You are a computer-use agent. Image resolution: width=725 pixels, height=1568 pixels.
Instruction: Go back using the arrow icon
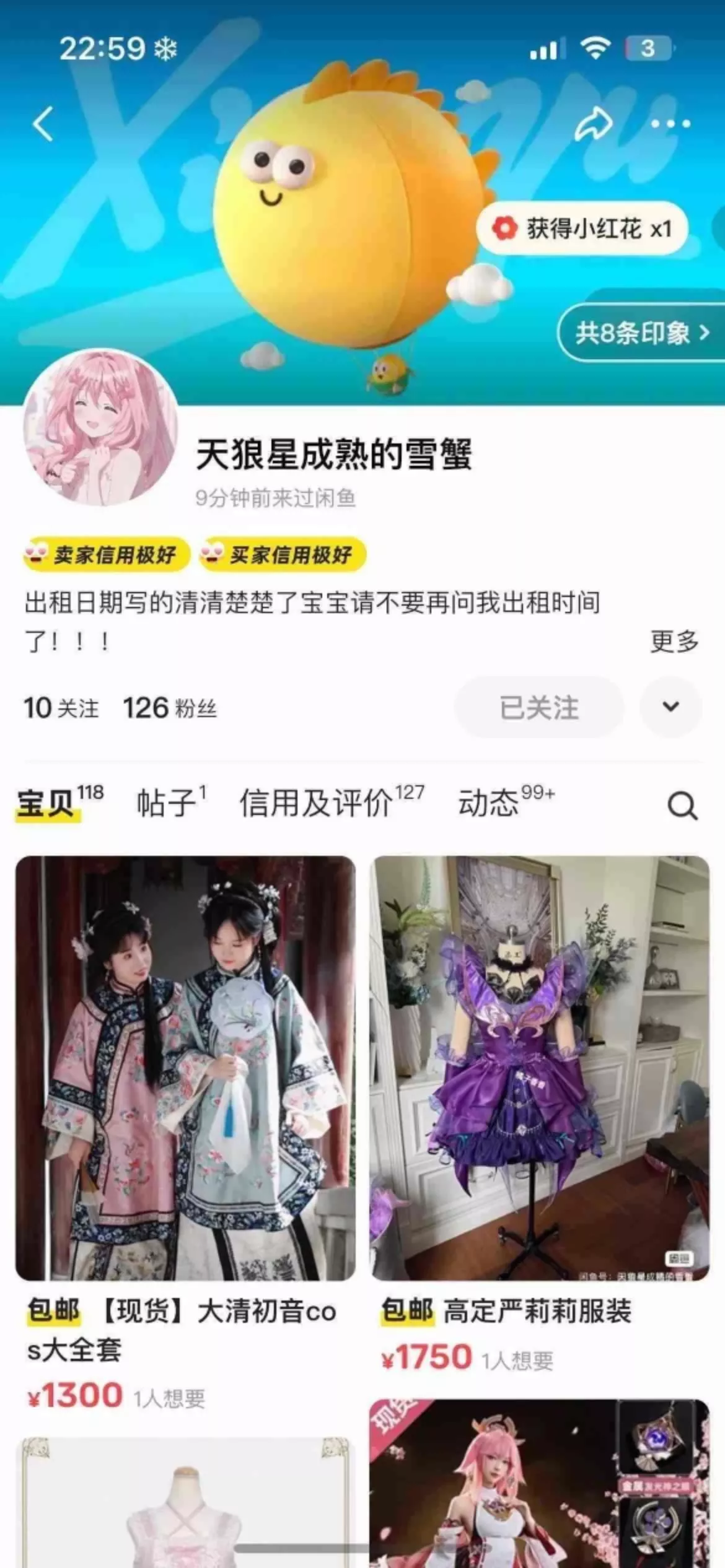[43, 124]
